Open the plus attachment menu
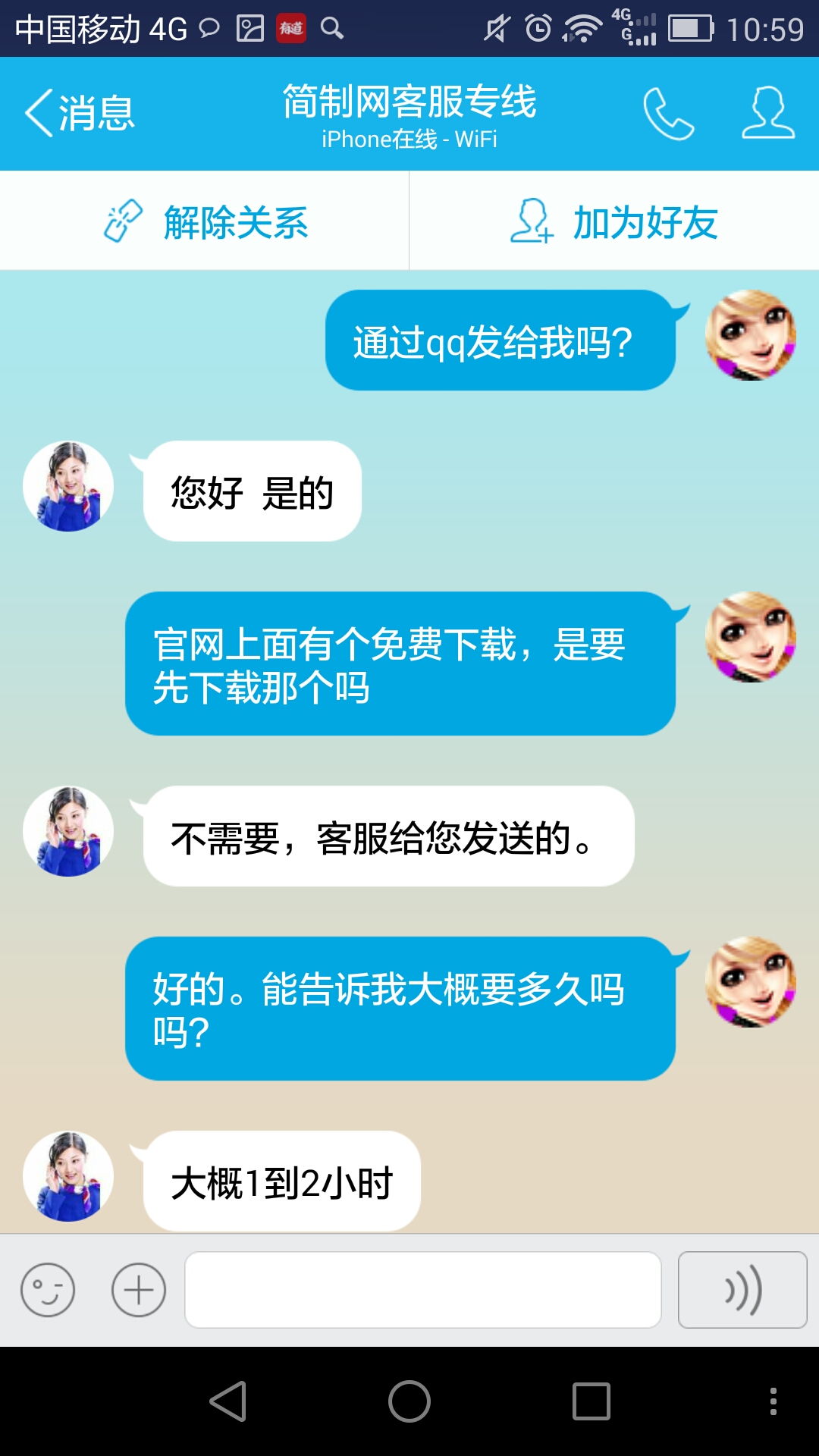The image size is (819, 1456). (139, 1290)
